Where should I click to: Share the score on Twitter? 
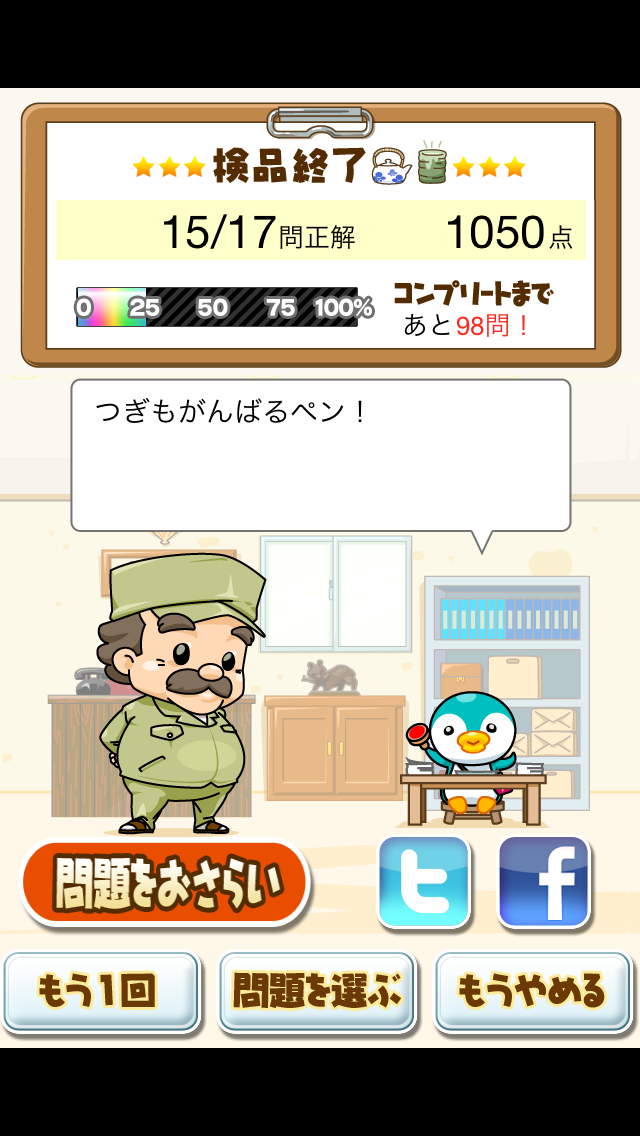coord(424,882)
